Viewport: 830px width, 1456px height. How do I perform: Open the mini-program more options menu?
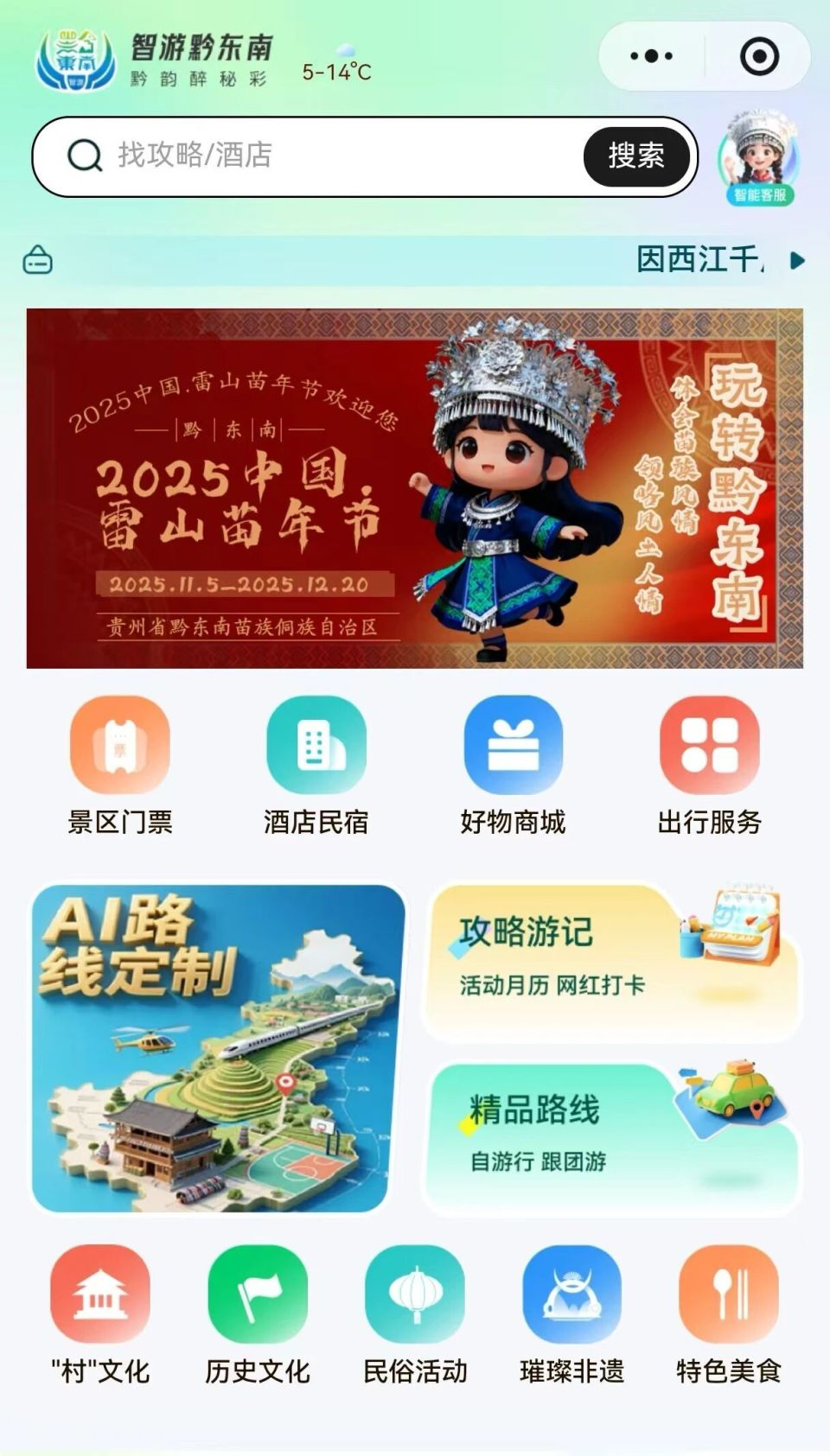click(x=650, y=56)
